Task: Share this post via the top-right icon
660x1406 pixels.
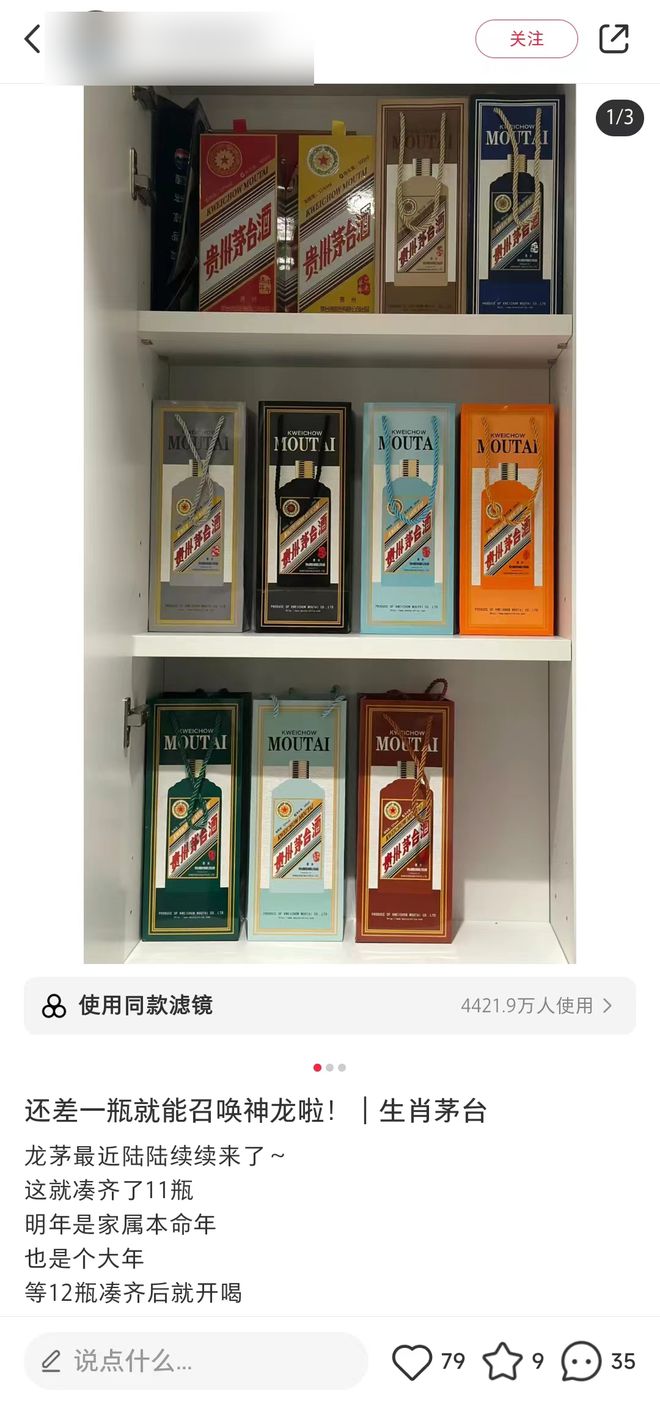Action: pyautogui.click(x=613, y=39)
